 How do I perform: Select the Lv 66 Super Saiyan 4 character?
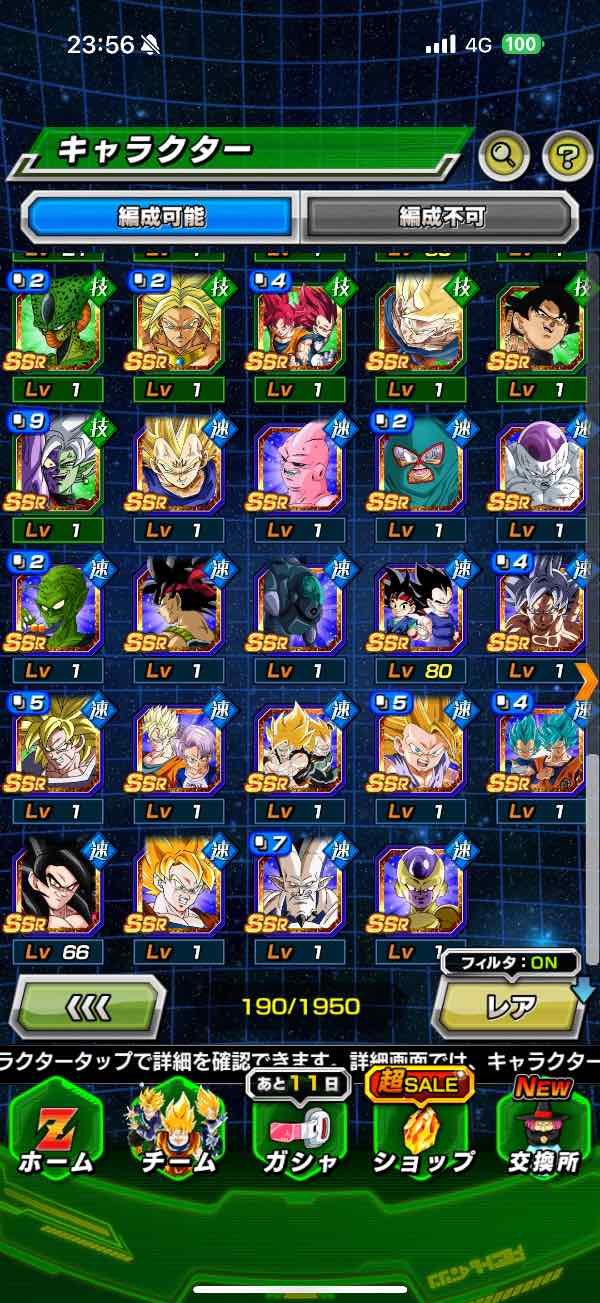[58, 890]
